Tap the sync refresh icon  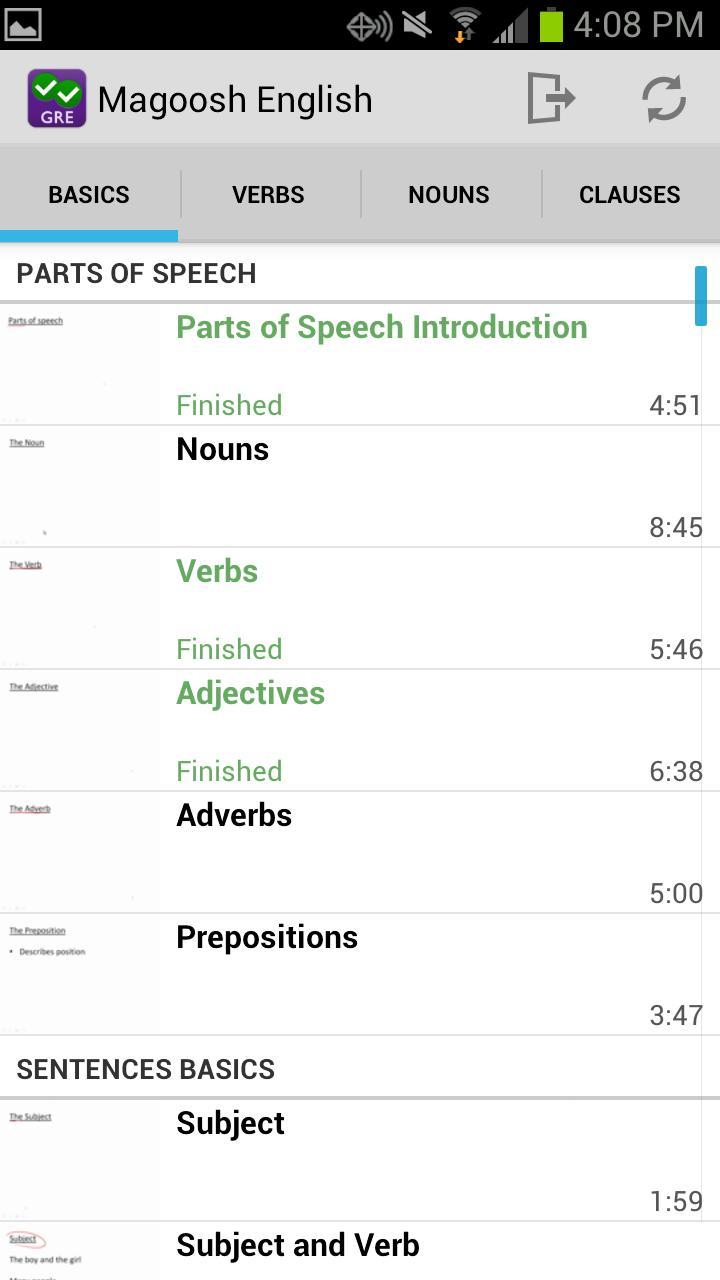663,98
